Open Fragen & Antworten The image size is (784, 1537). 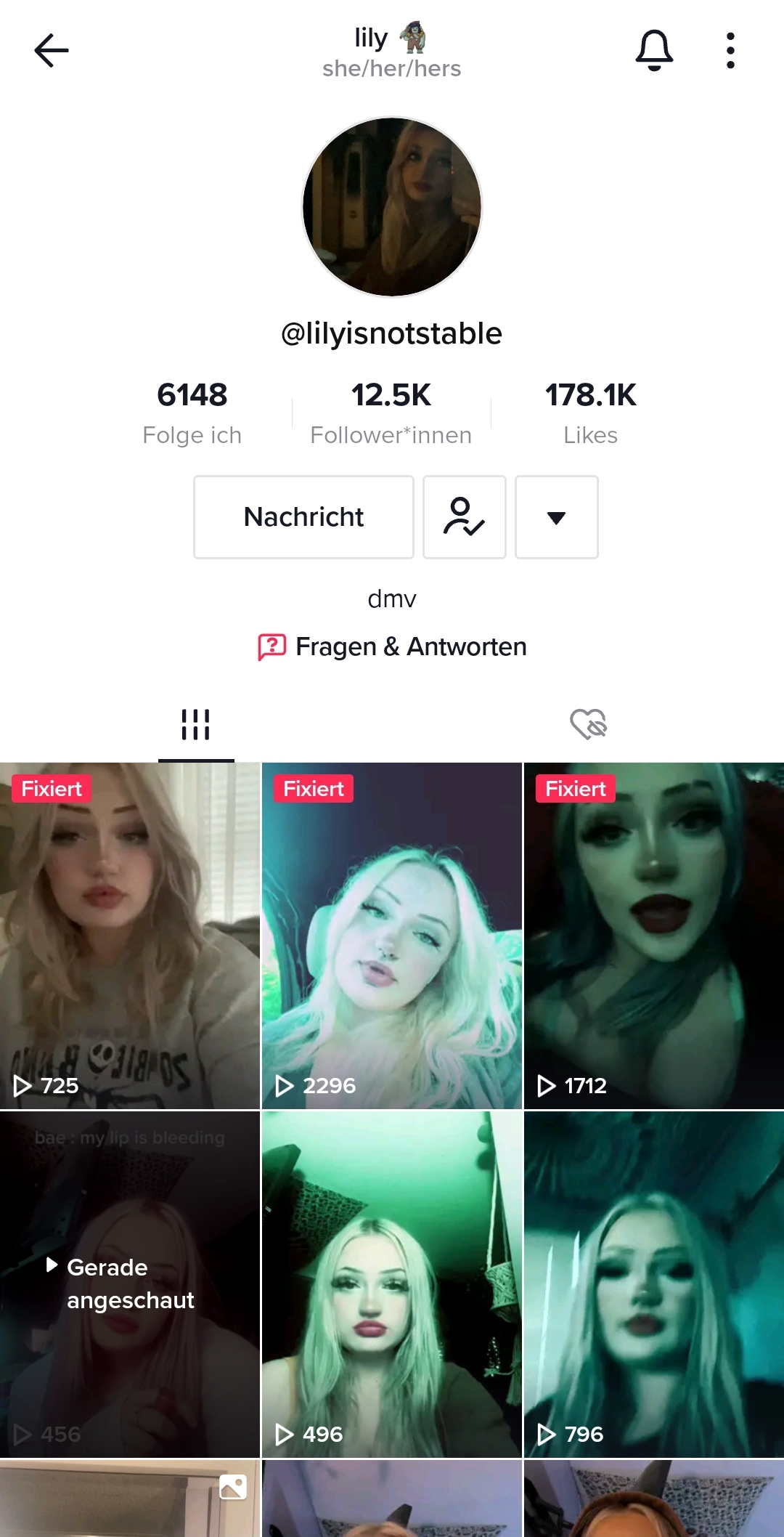(x=393, y=646)
